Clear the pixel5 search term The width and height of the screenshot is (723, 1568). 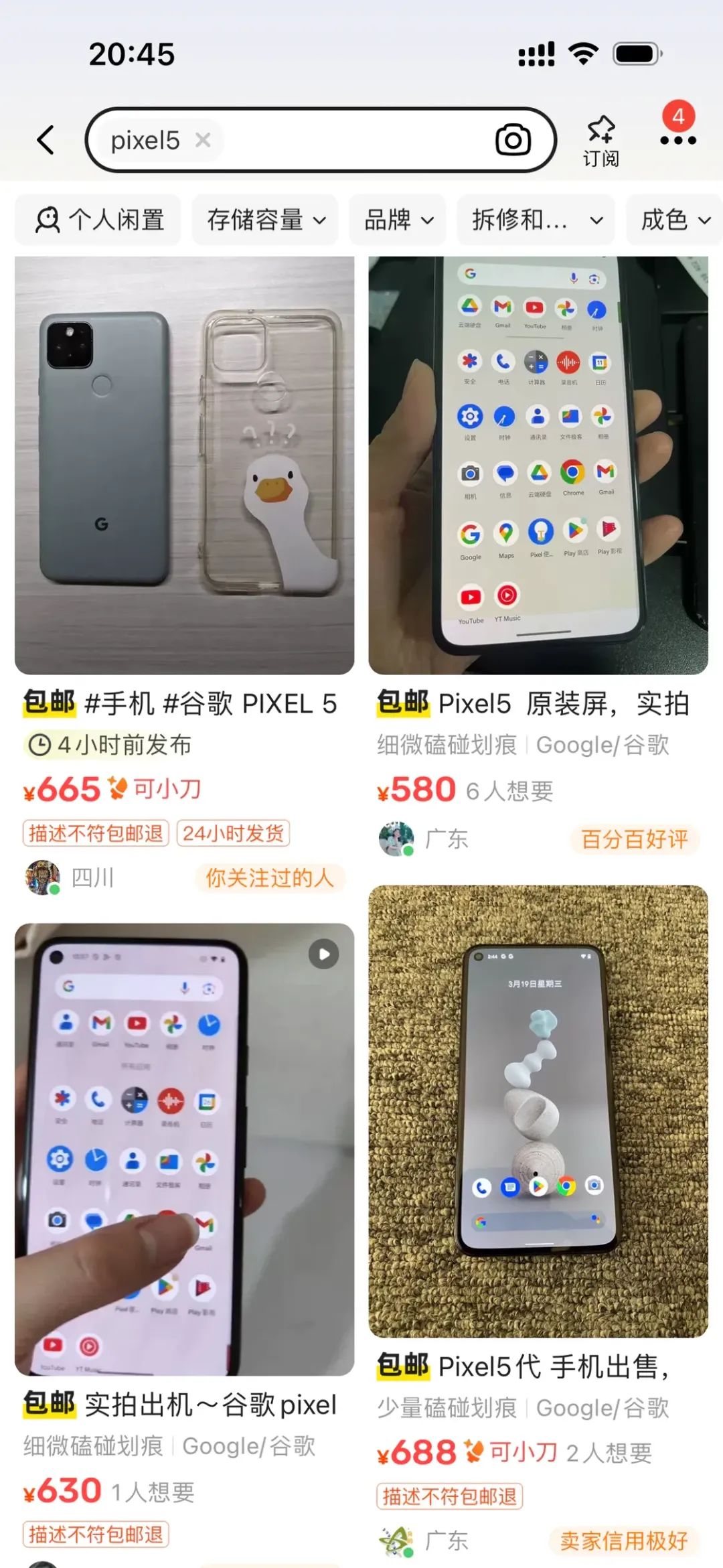203,140
